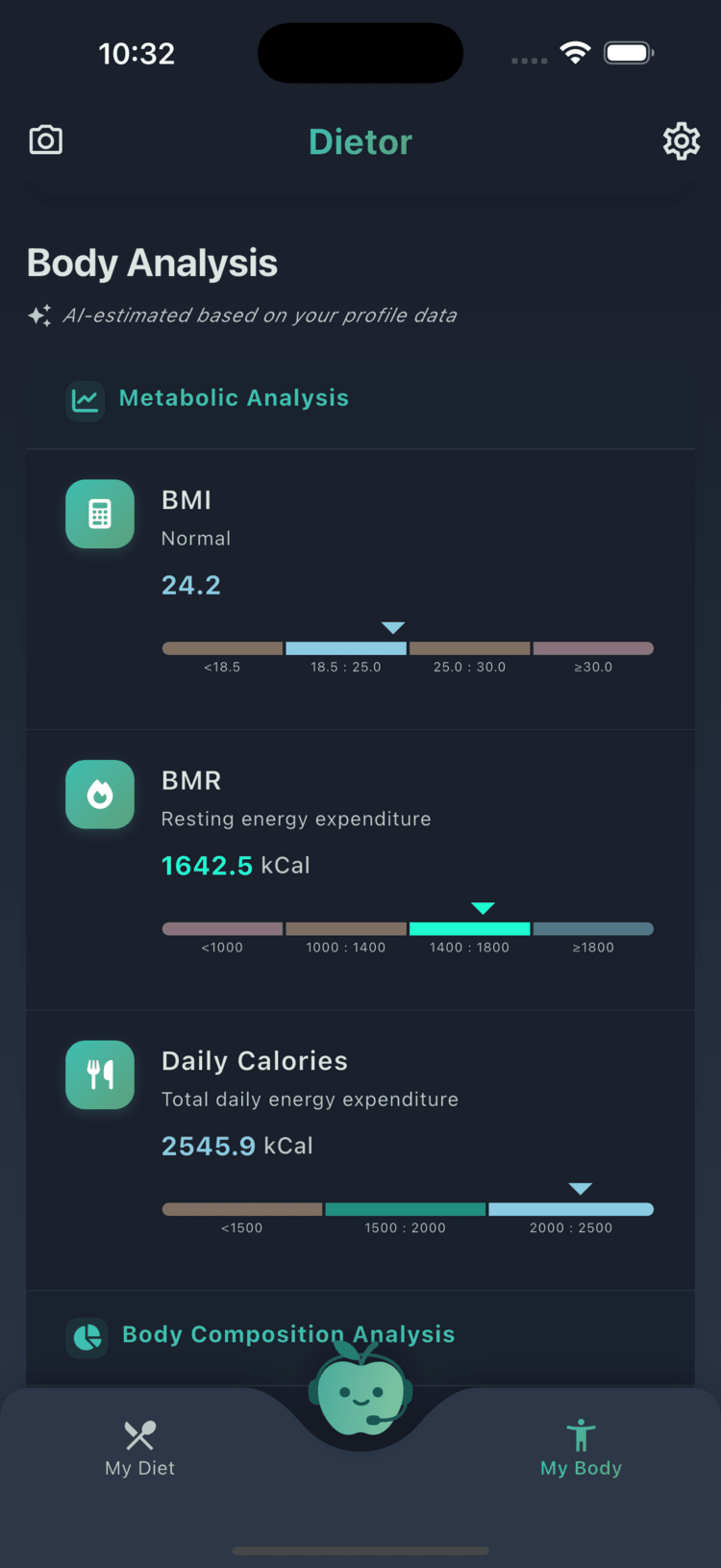Open the settings gear
Screen dimensions: 721x1568
tap(682, 140)
